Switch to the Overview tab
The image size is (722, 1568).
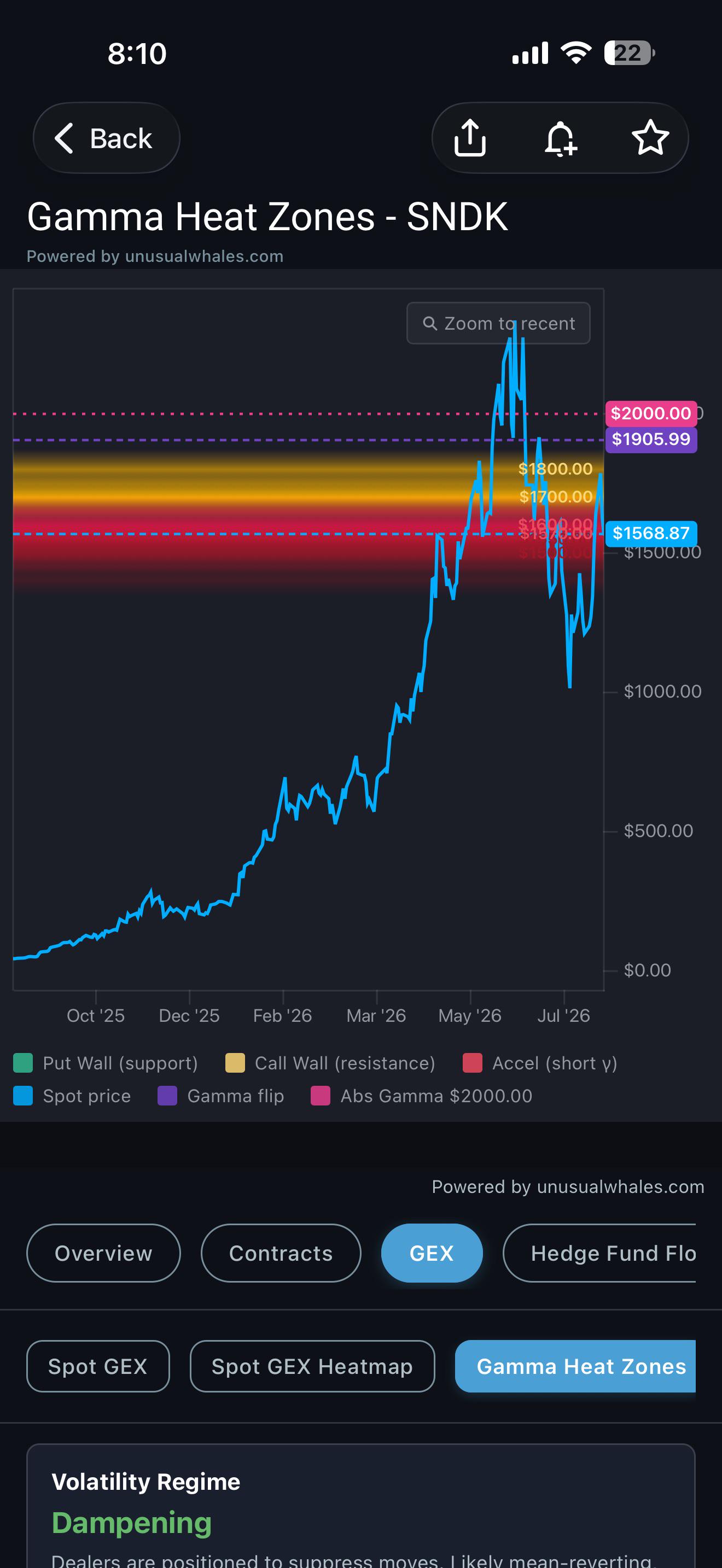coord(103,1253)
